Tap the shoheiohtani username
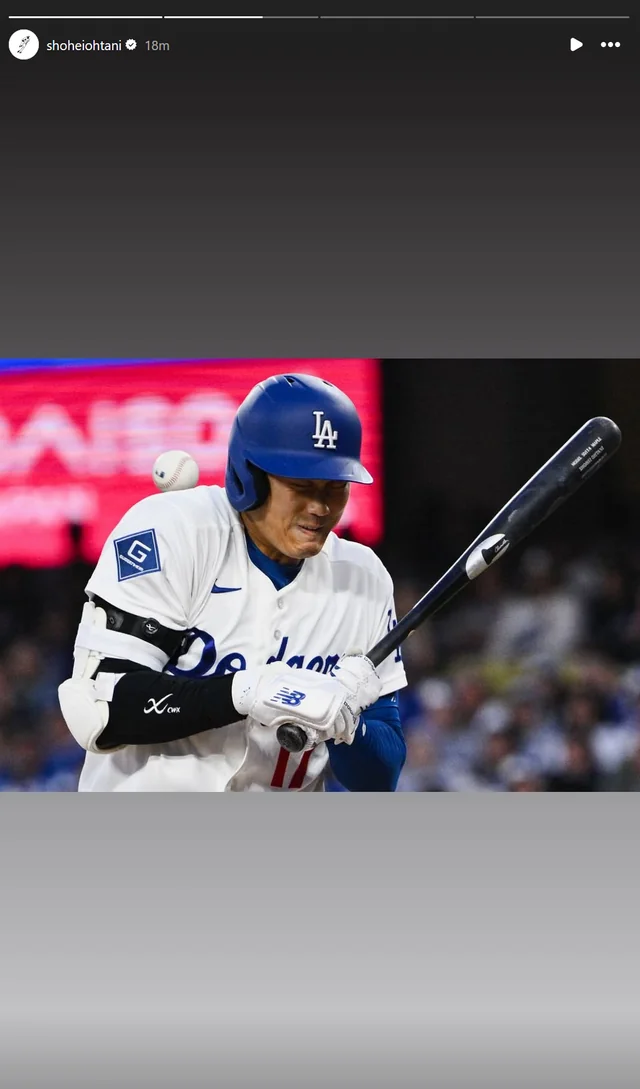The height and width of the screenshot is (1089, 640). pos(84,45)
